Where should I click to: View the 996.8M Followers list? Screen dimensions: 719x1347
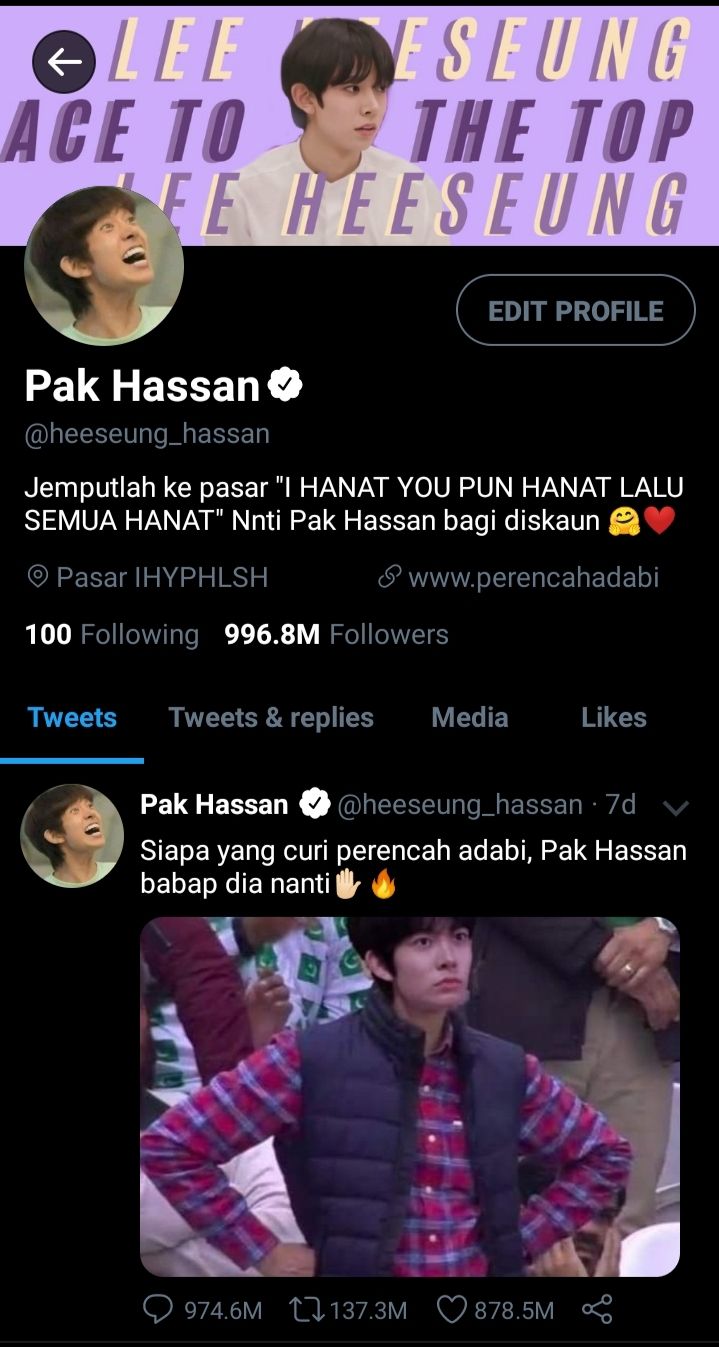click(336, 634)
